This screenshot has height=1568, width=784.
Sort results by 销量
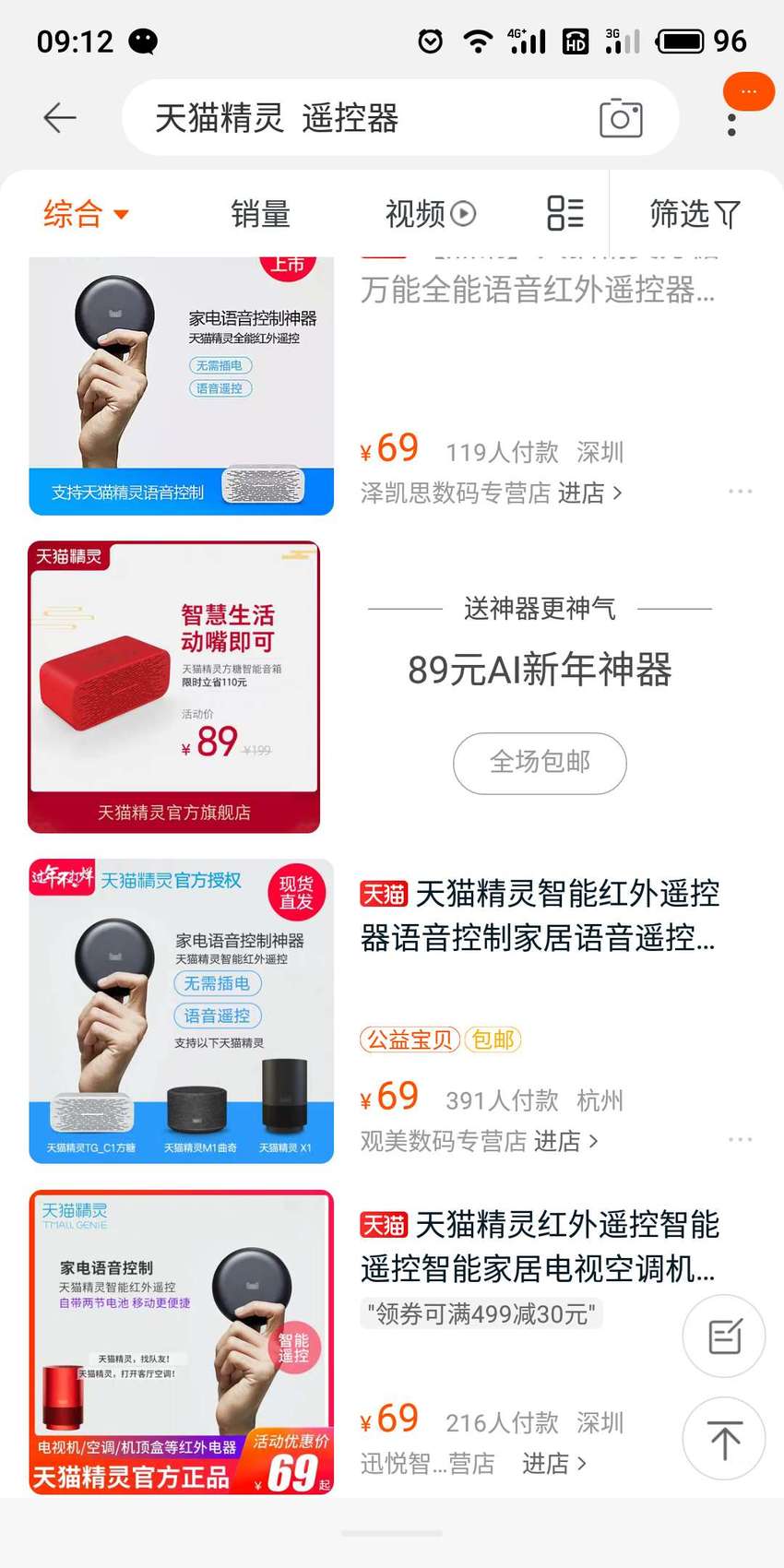click(261, 214)
